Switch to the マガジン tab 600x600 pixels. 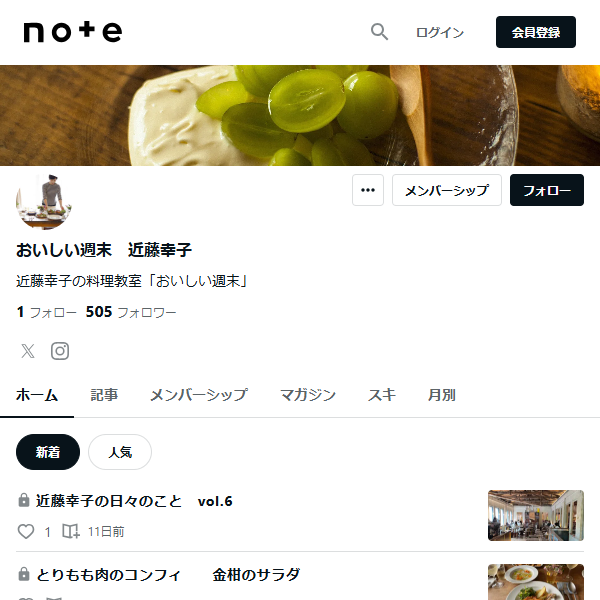308,395
